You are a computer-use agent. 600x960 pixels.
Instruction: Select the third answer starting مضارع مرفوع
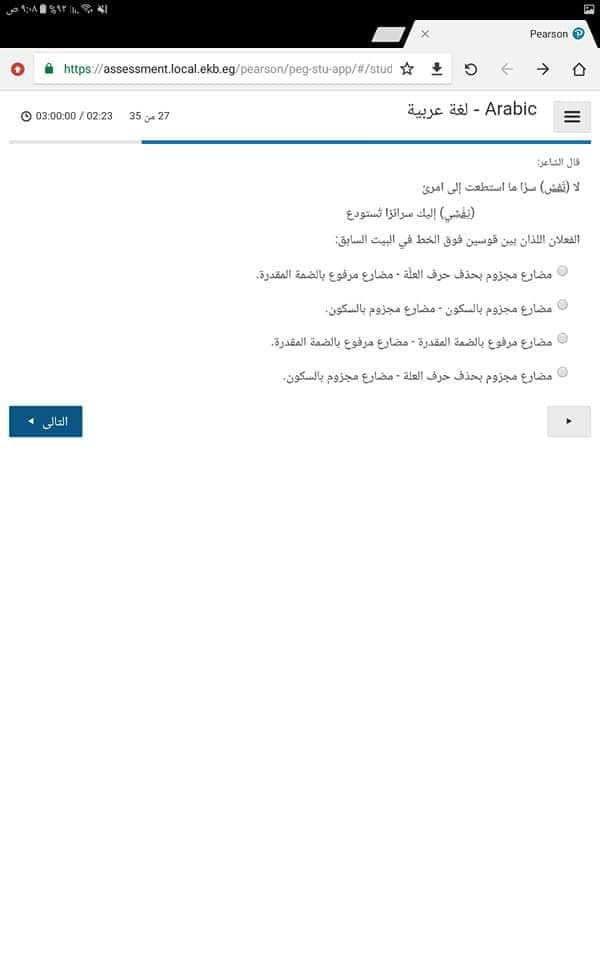point(562,338)
